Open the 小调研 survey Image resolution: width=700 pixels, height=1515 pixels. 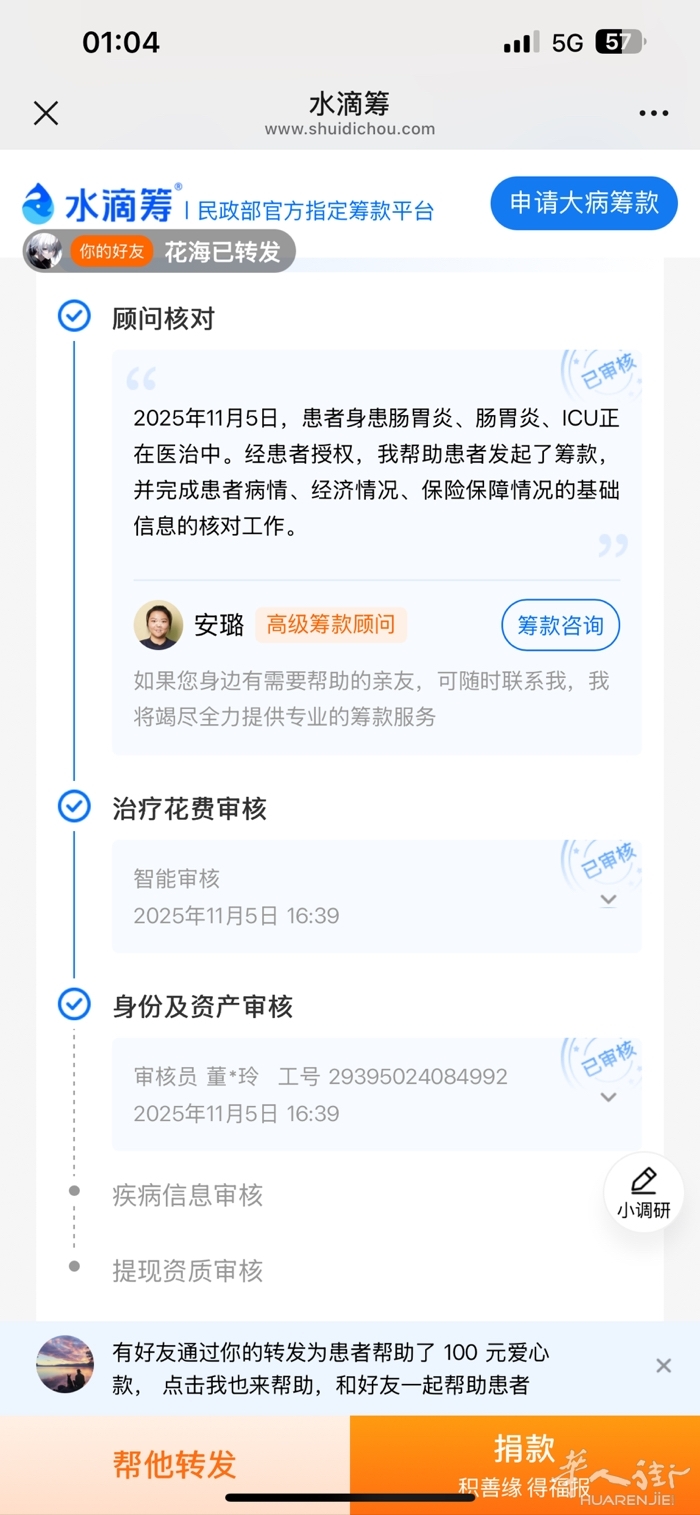644,1192
